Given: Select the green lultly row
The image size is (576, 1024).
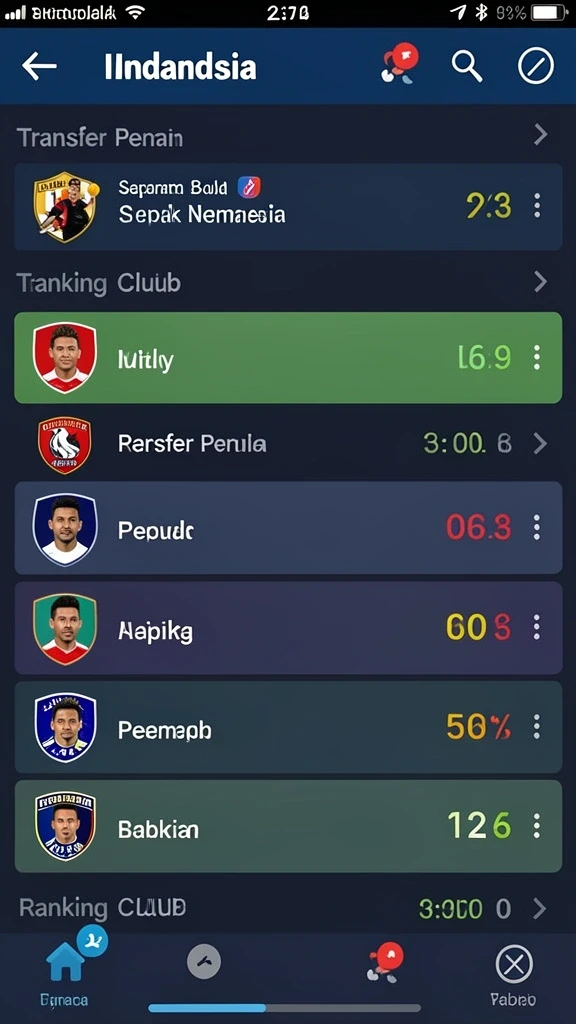Looking at the screenshot, I should [x=288, y=357].
